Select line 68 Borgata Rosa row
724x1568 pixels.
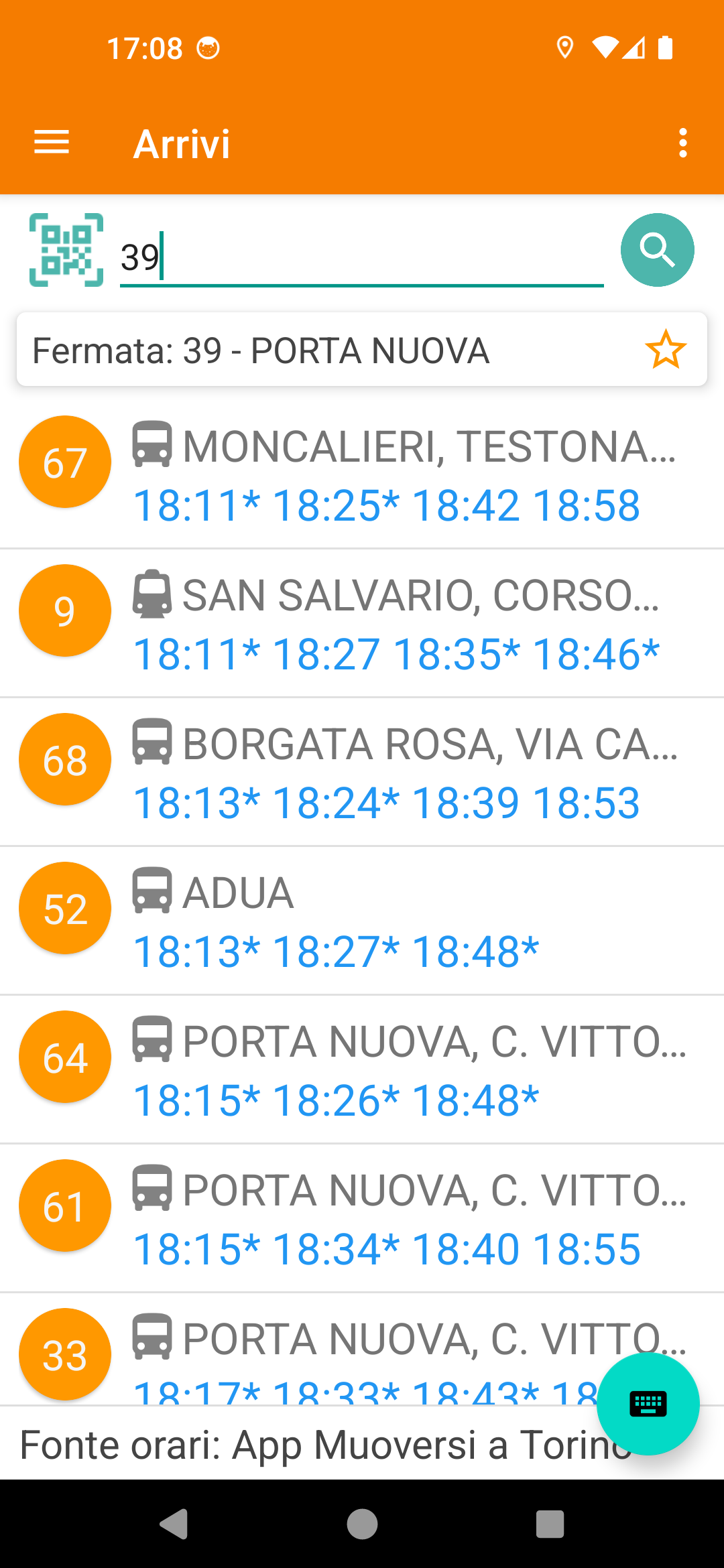pyautogui.click(x=362, y=772)
